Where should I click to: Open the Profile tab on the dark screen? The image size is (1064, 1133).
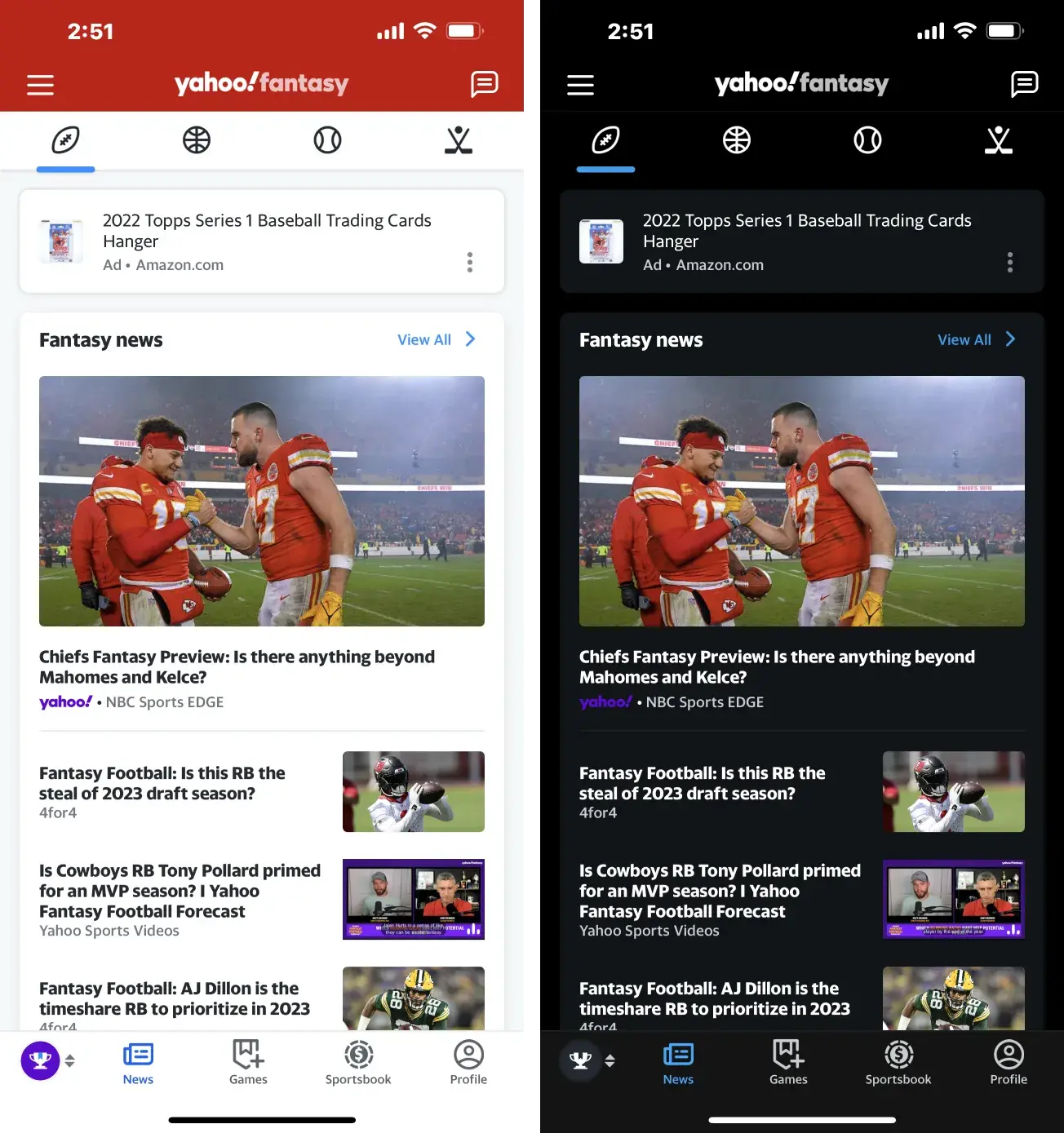click(1009, 1062)
